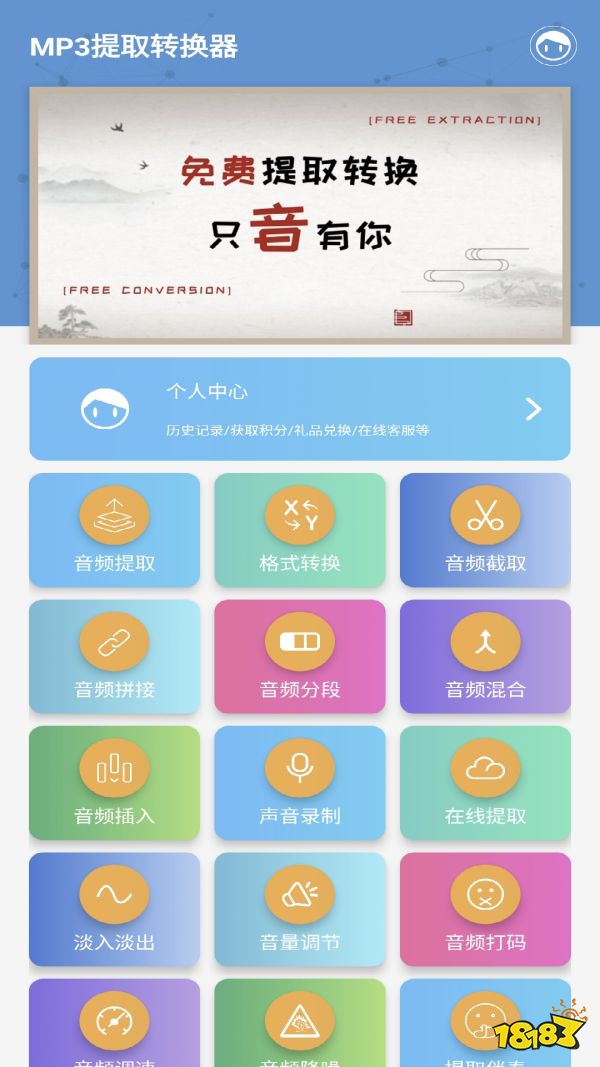Open 个人中心 personal center card
Screen dimensions: 600x1067
299,408
